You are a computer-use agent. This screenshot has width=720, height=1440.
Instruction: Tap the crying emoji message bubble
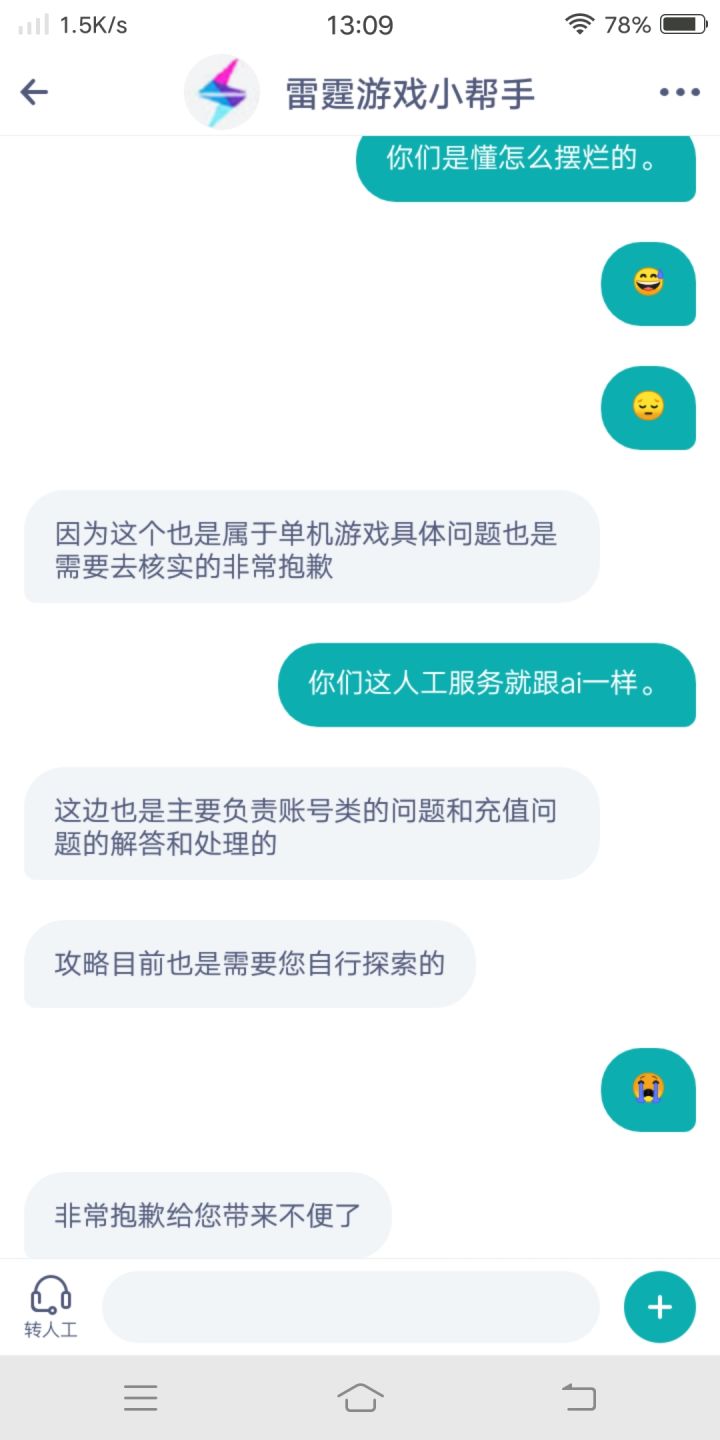(647, 1090)
